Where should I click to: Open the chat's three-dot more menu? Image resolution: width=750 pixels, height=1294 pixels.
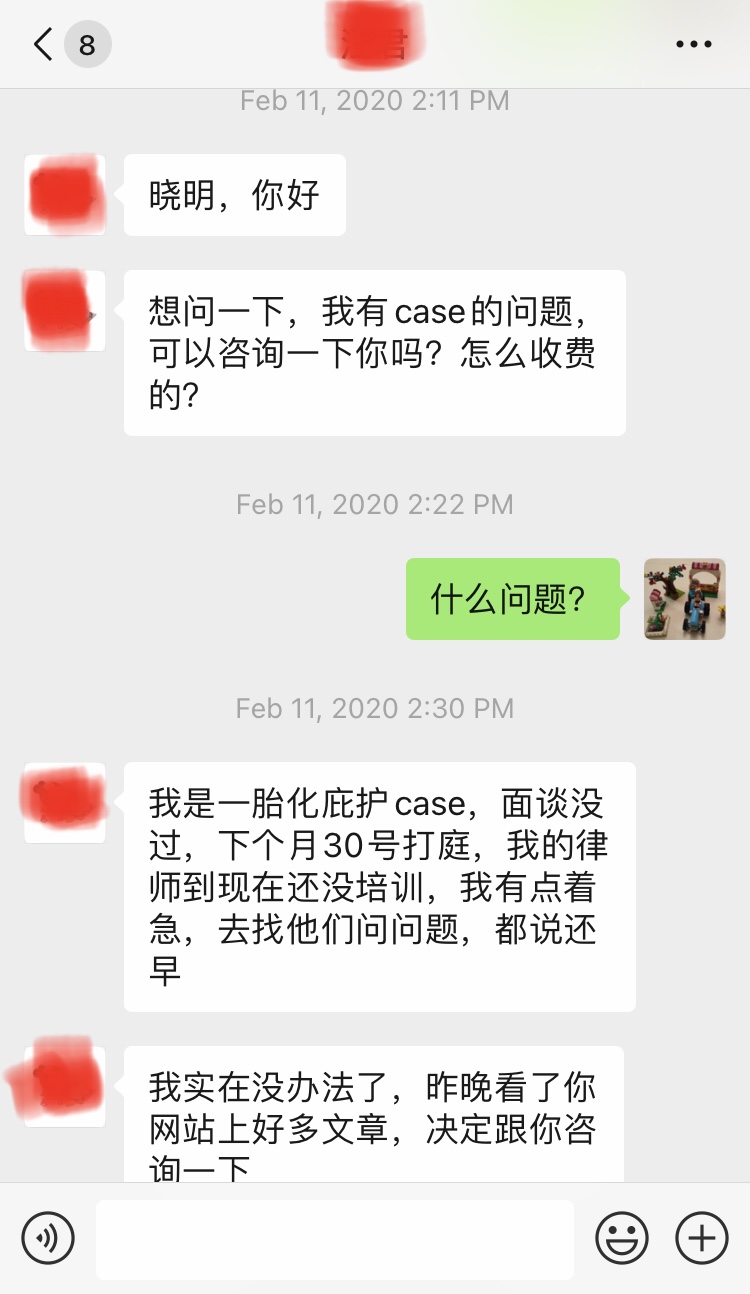pyautogui.click(x=693, y=45)
